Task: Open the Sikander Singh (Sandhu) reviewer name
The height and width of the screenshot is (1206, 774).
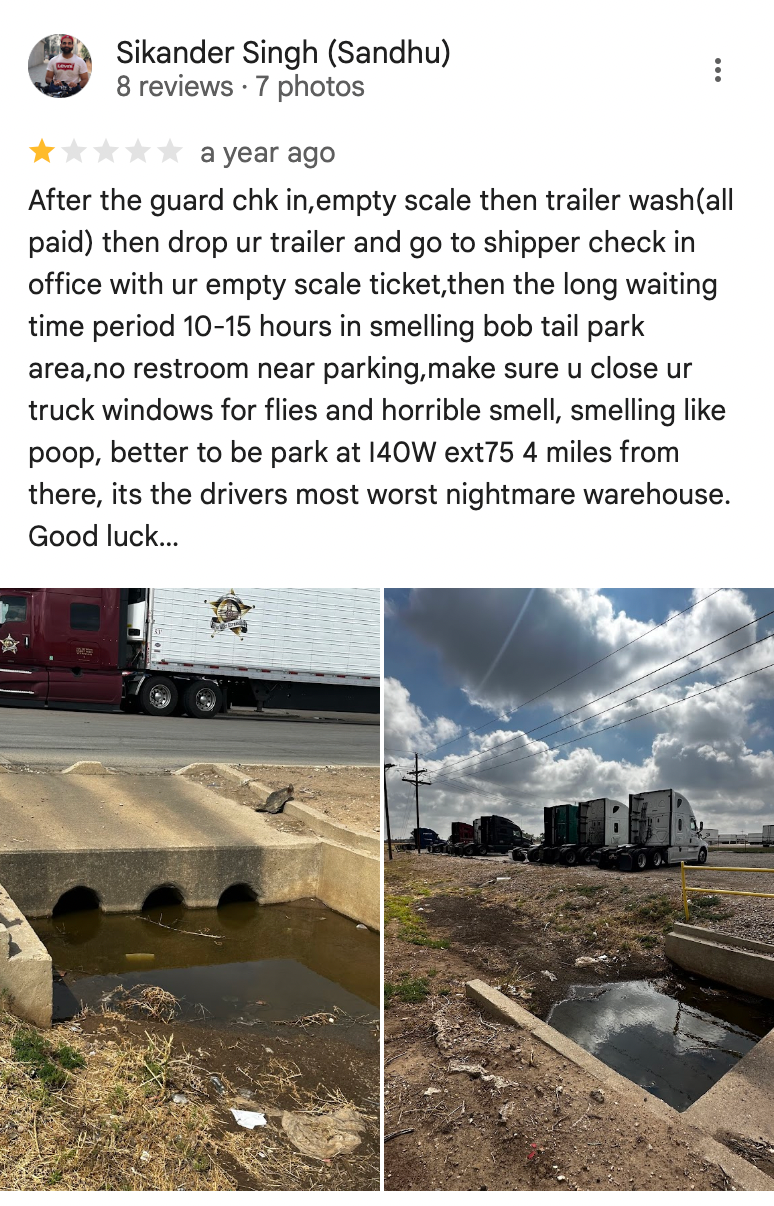Action: [x=283, y=52]
